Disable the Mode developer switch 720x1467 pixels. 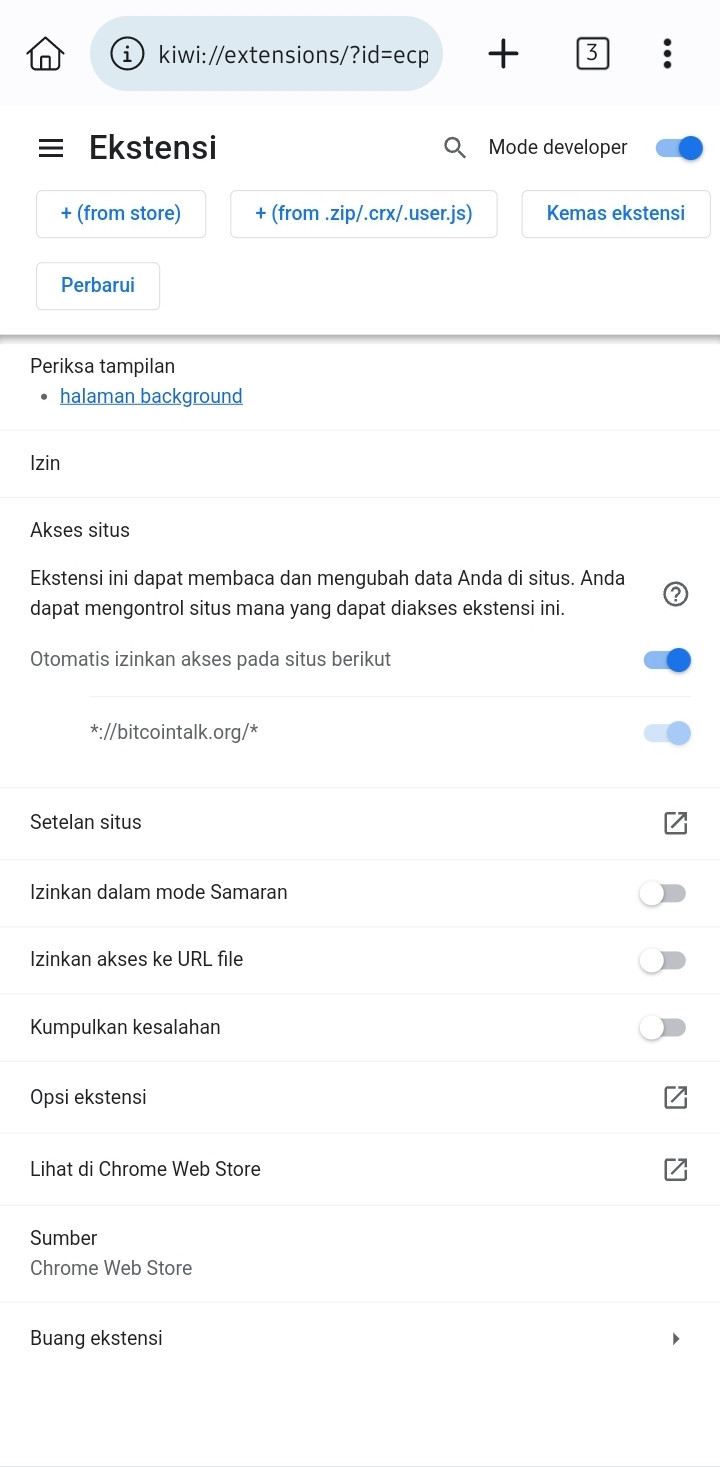tap(679, 148)
